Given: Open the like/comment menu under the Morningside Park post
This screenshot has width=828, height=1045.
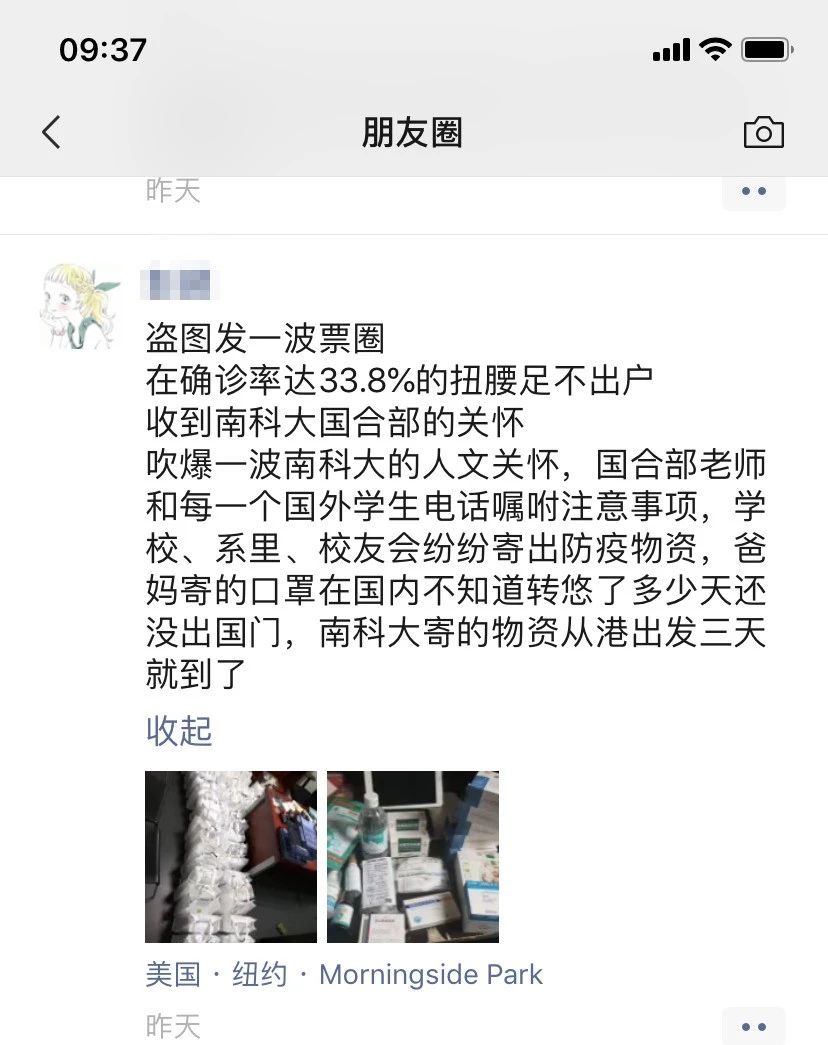Looking at the screenshot, I should point(753,1026).
